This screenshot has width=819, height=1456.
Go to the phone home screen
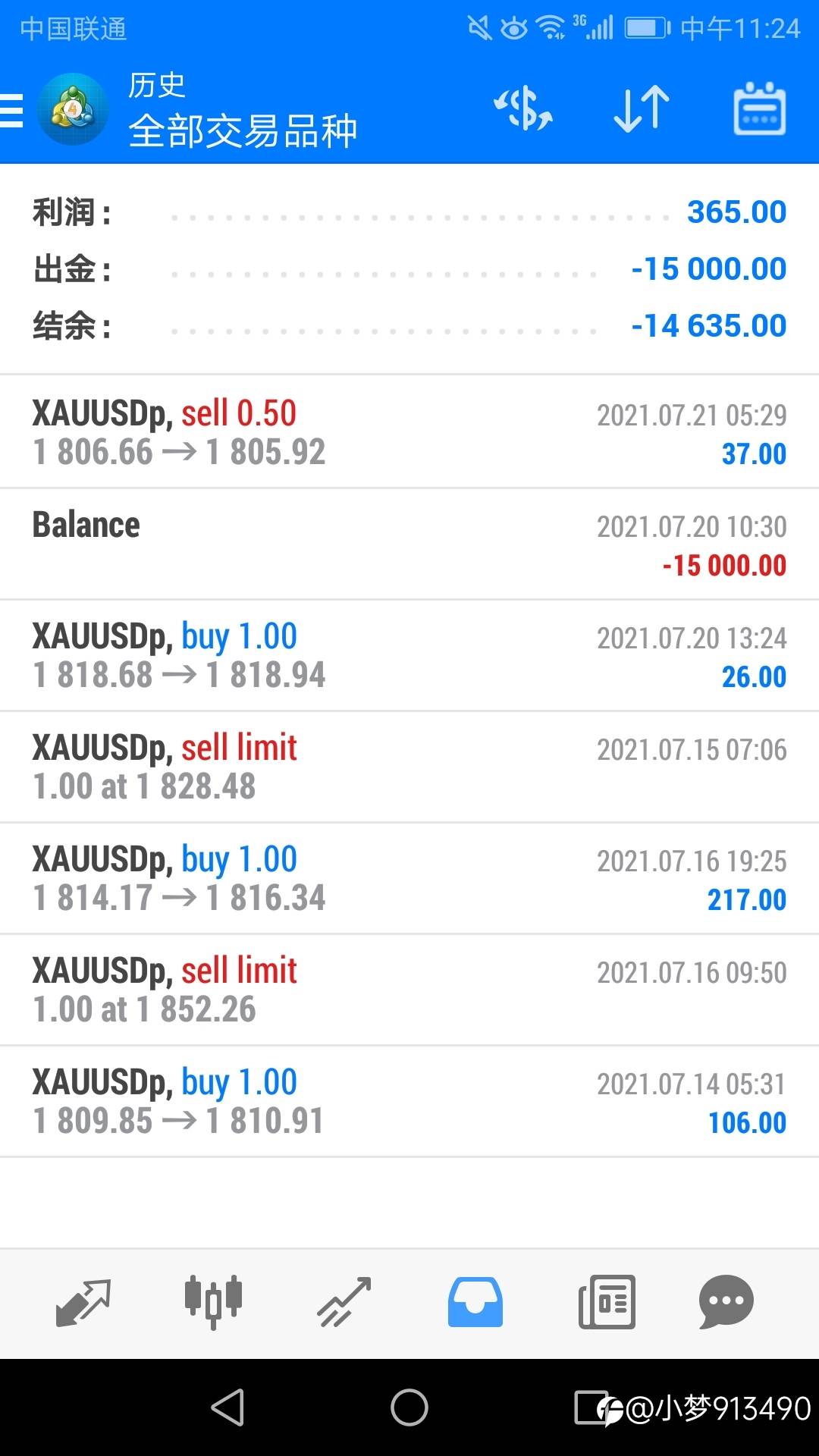tap(409, 1408)
